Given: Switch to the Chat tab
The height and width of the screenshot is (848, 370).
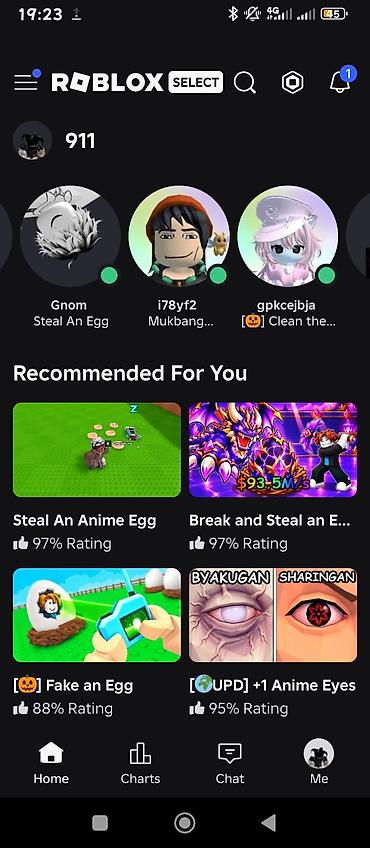Looking at the screenshot, I should point(230,763).
